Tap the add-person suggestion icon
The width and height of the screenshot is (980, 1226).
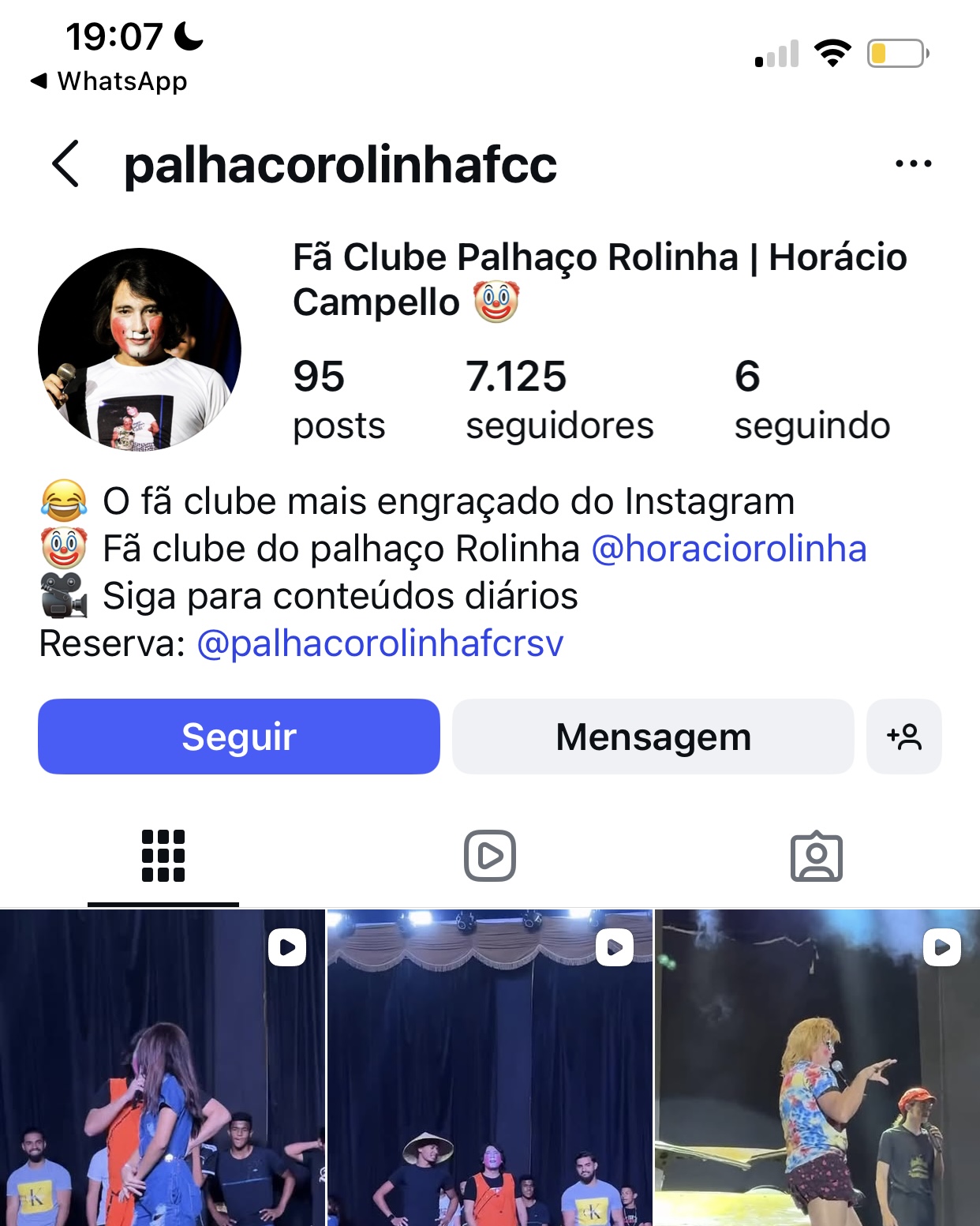904,736
